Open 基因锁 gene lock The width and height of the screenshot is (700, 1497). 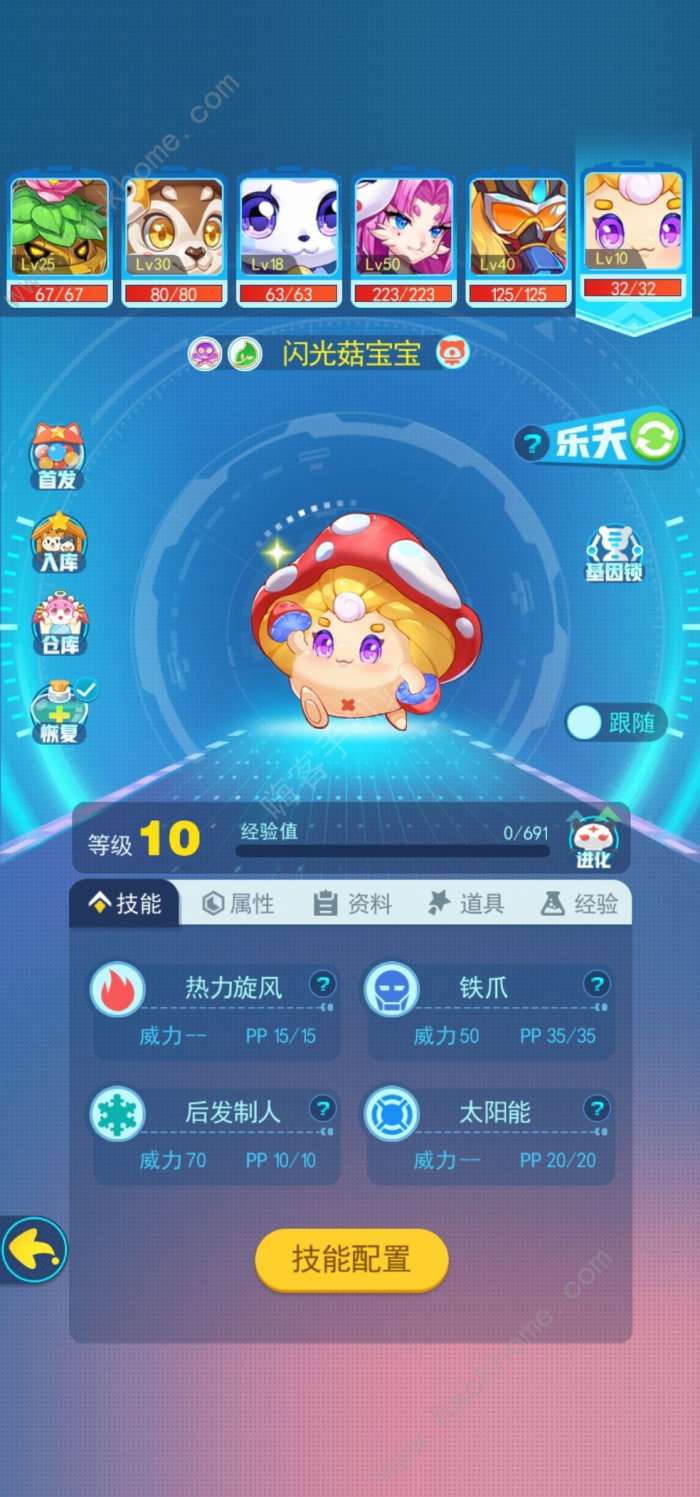click(614, 553)
